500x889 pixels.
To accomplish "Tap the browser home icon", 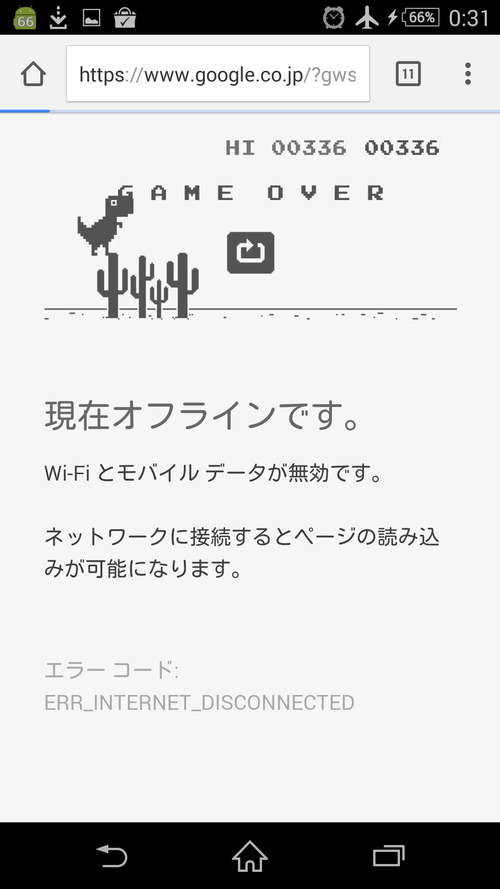I will tap(33, 74).
